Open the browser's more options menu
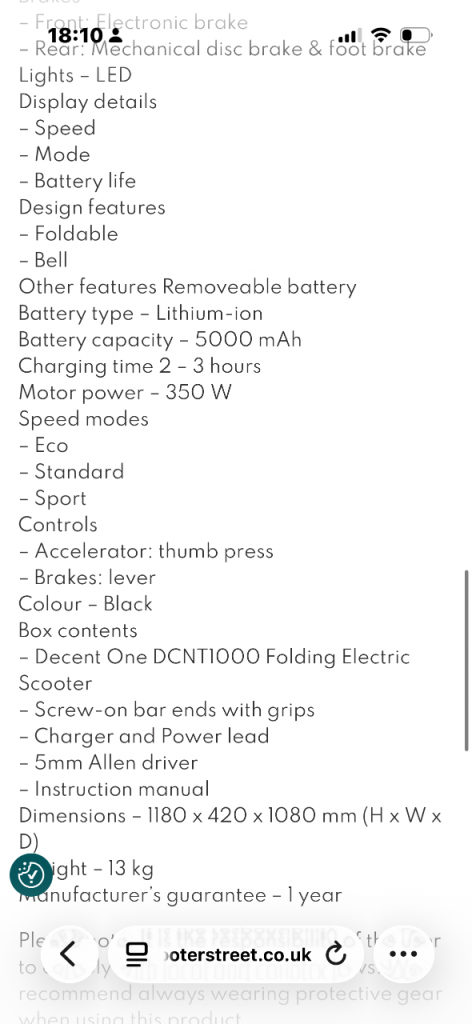This screenshot has width=472, height=1024. point(403,955)
